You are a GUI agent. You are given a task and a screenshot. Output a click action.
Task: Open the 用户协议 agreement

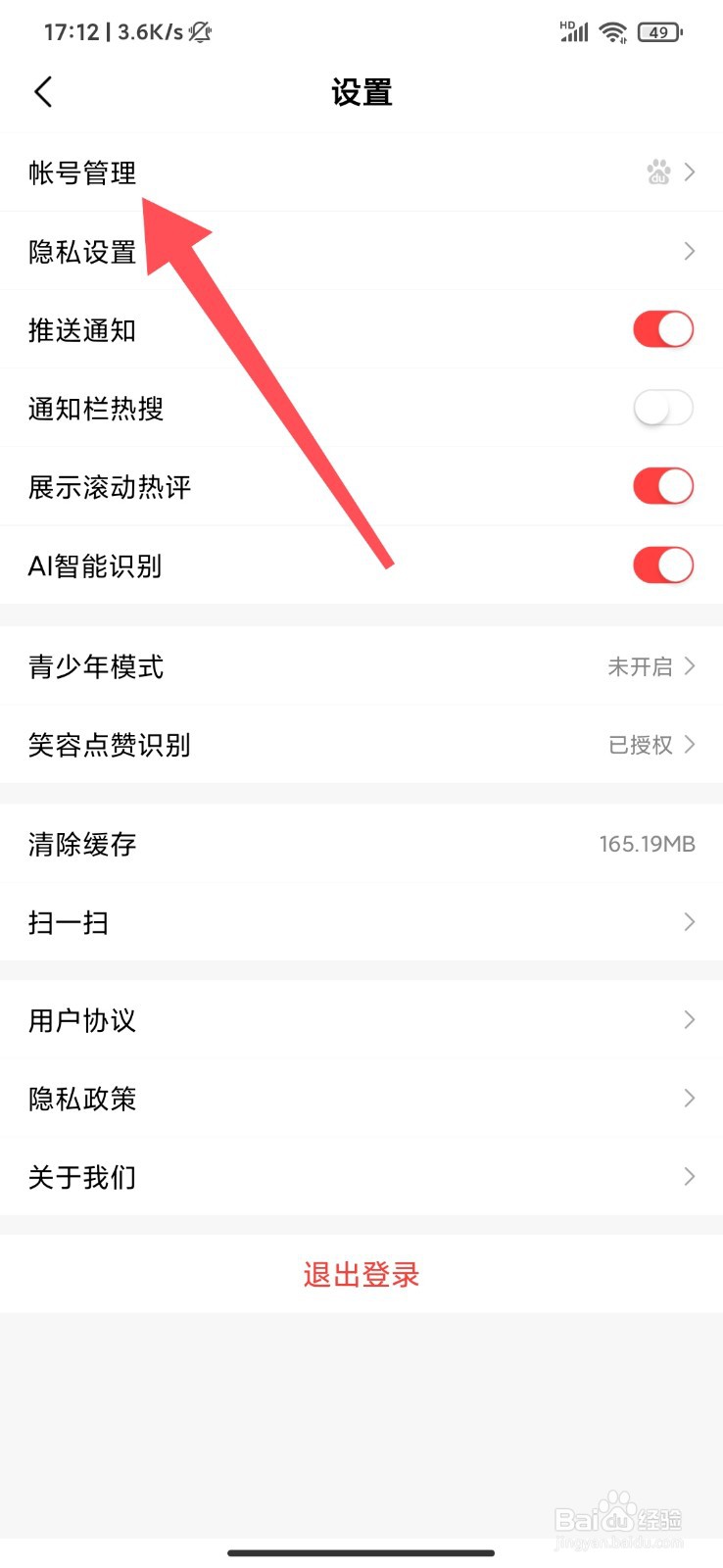[x=361, y=1020]
